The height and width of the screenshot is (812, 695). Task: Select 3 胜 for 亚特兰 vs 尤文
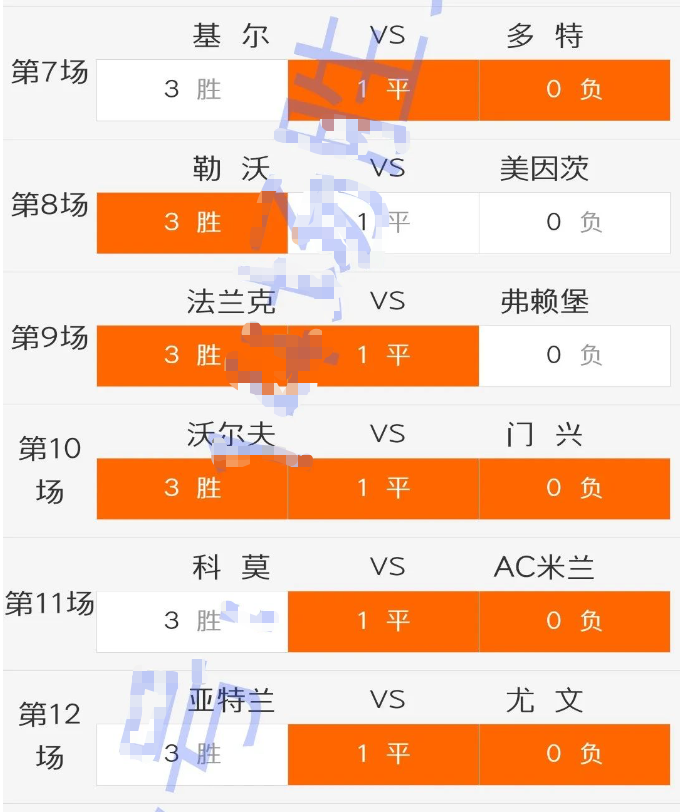pos(192,754)
